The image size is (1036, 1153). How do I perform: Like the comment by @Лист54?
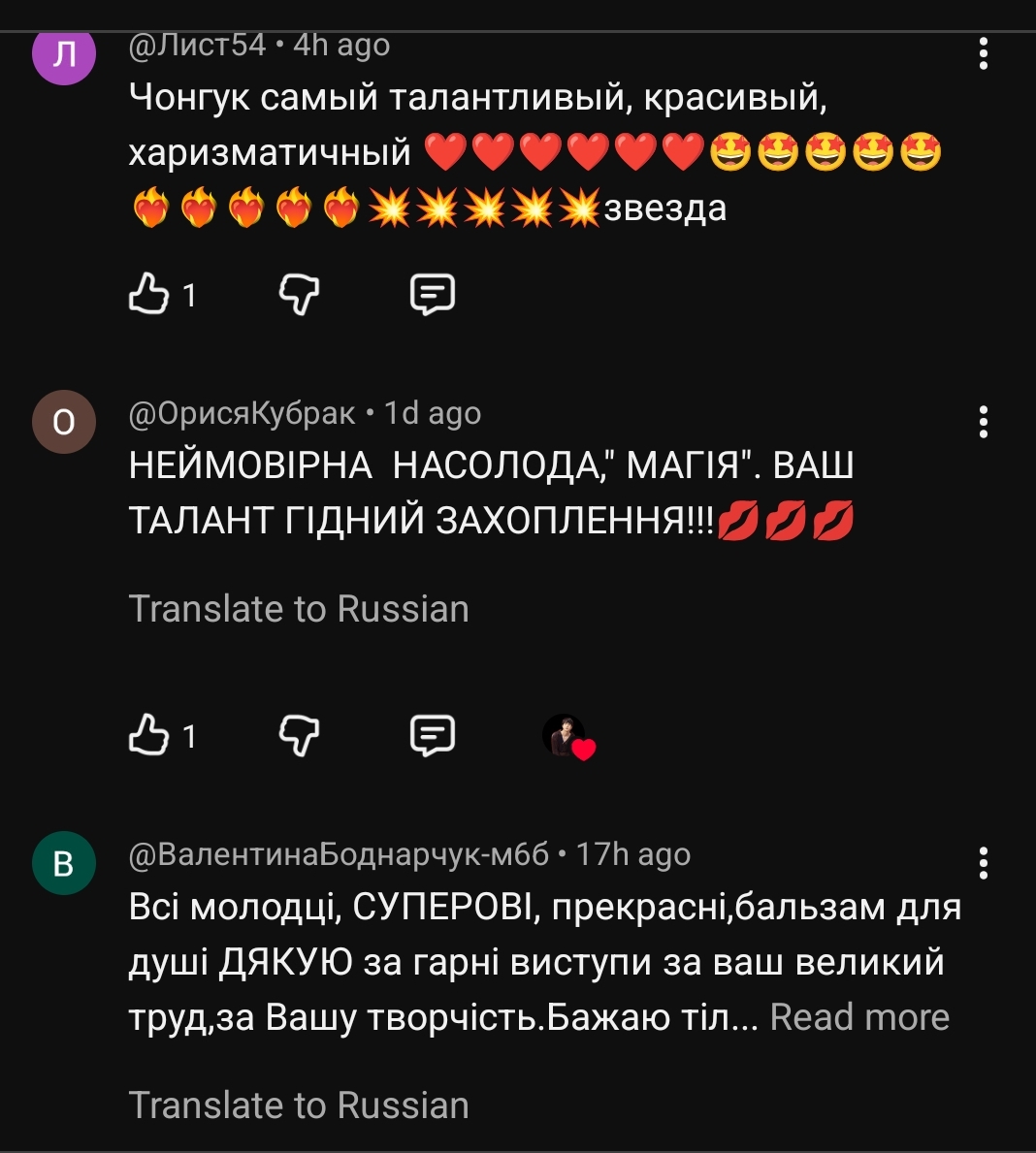point(149,294)
